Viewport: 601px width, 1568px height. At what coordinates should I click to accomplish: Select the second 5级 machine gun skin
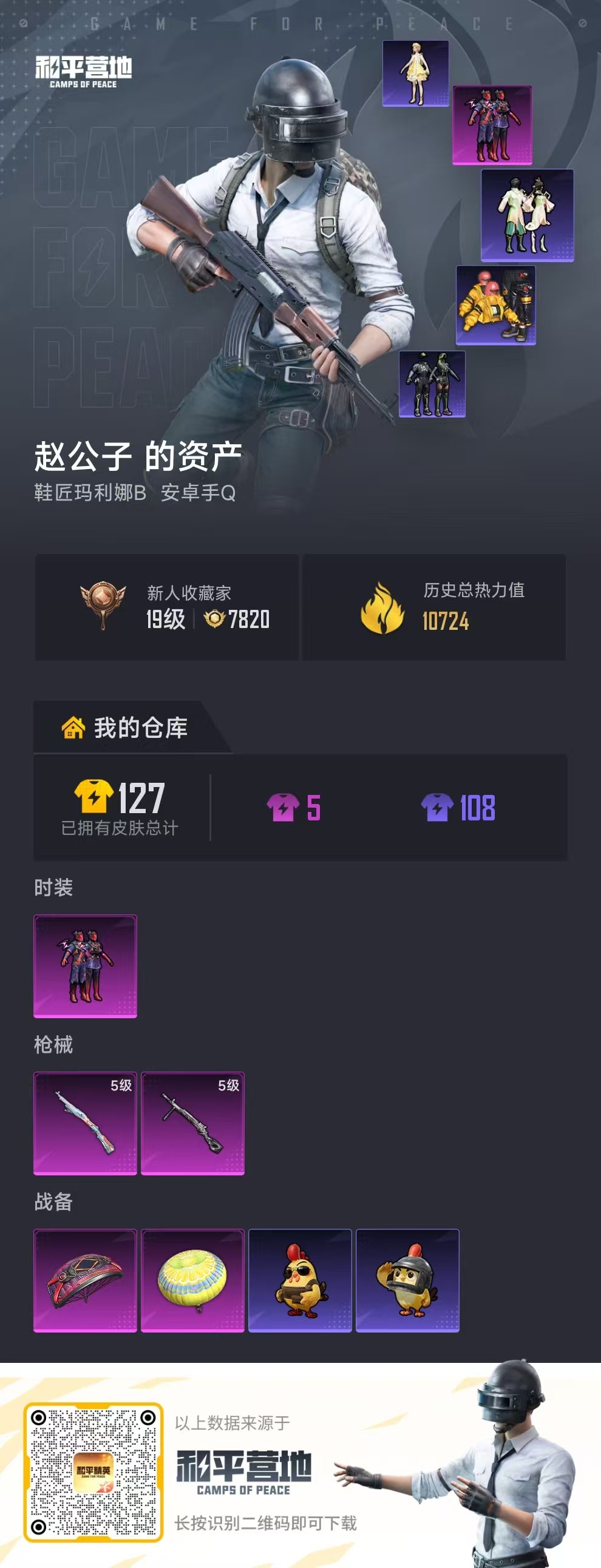pos(192,1125)
